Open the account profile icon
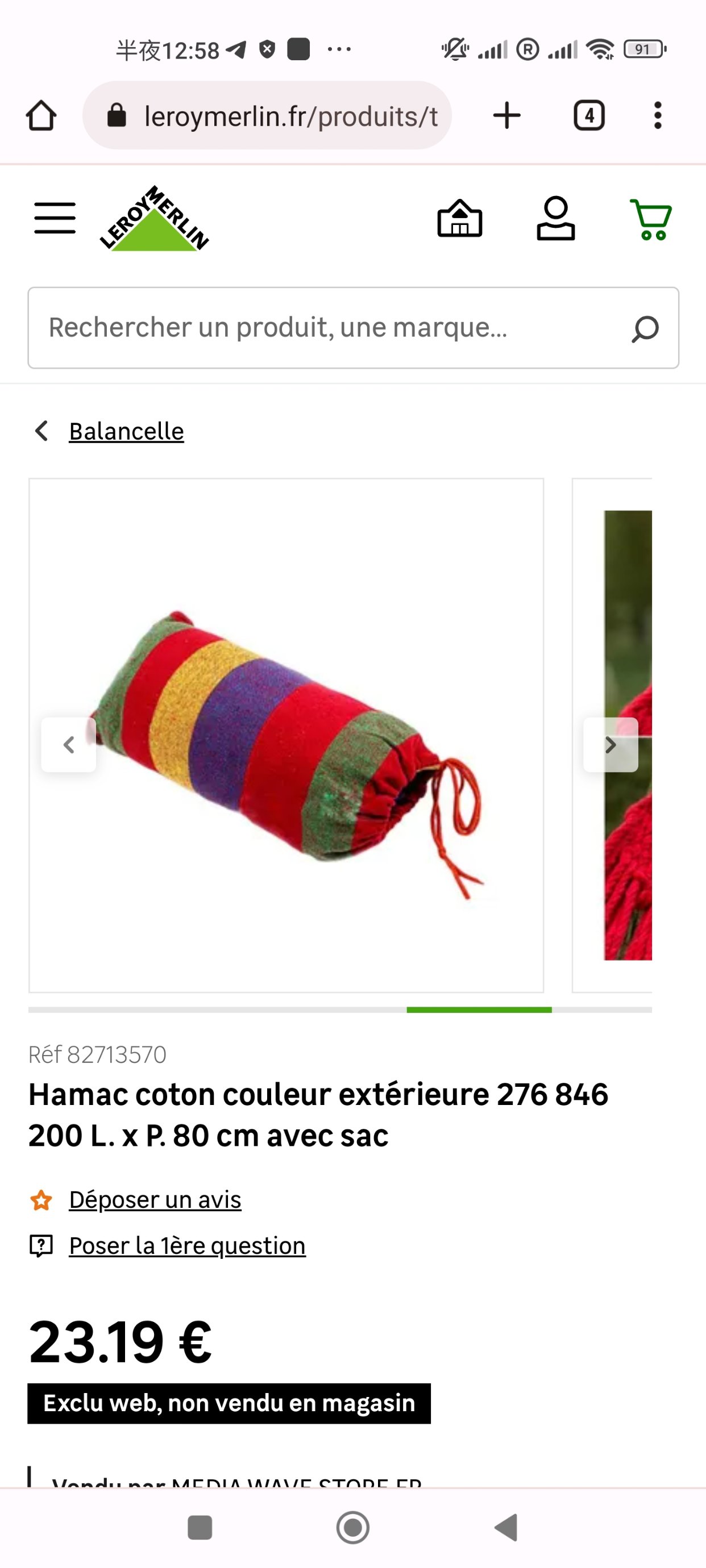 pos(555,218)
